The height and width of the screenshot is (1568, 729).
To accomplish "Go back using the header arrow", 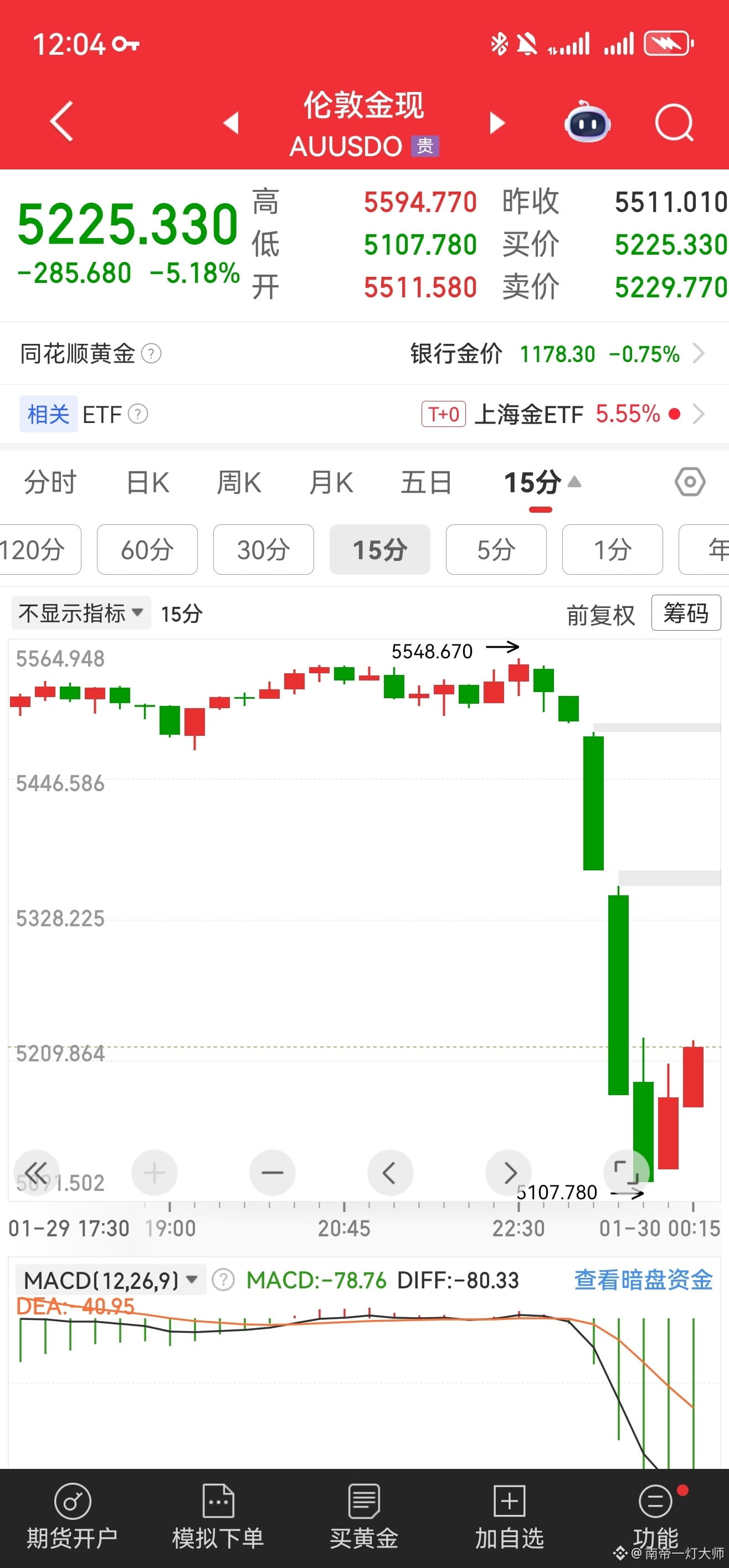I will [61, 121].
